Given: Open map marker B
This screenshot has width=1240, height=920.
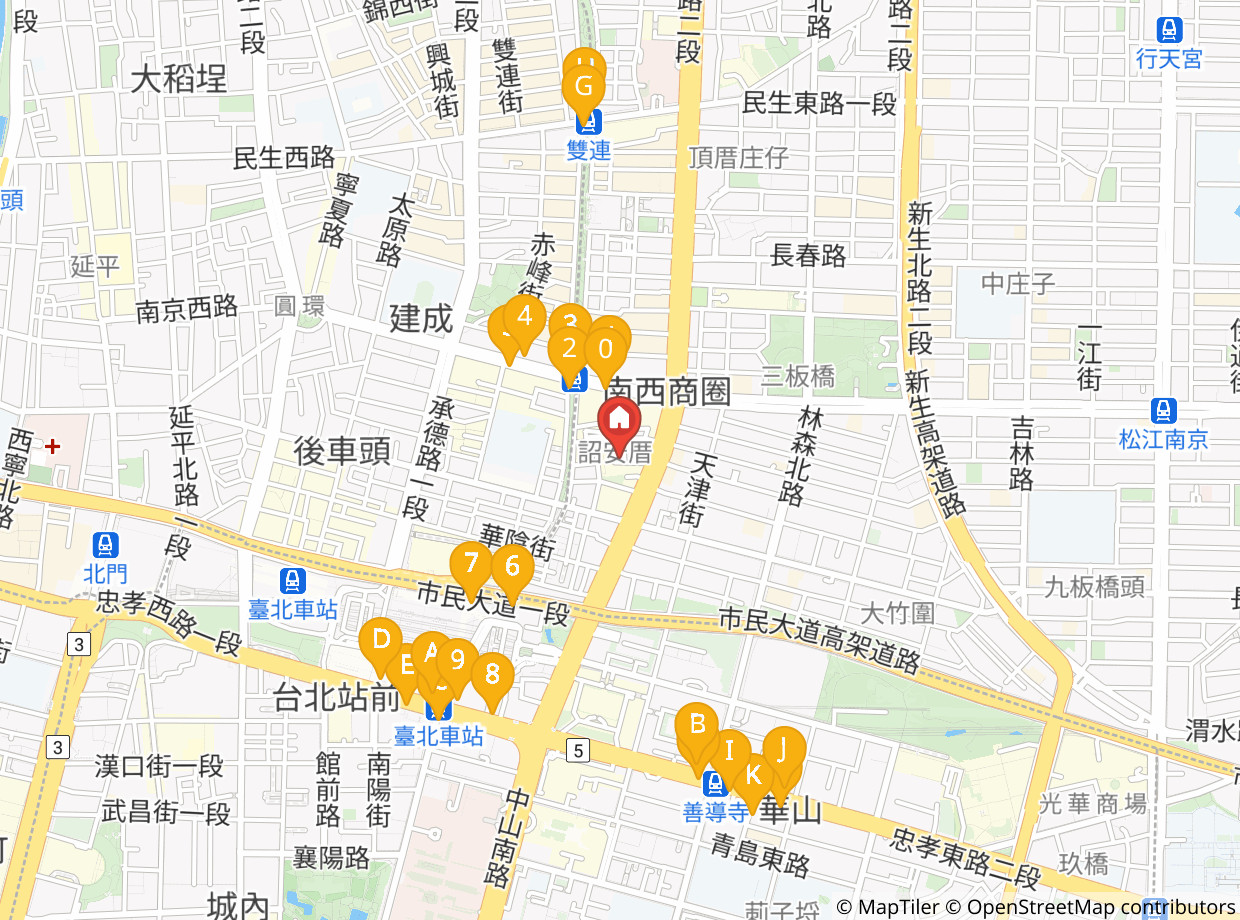Looking at the screenshot, I should click(x=697, y=726).
